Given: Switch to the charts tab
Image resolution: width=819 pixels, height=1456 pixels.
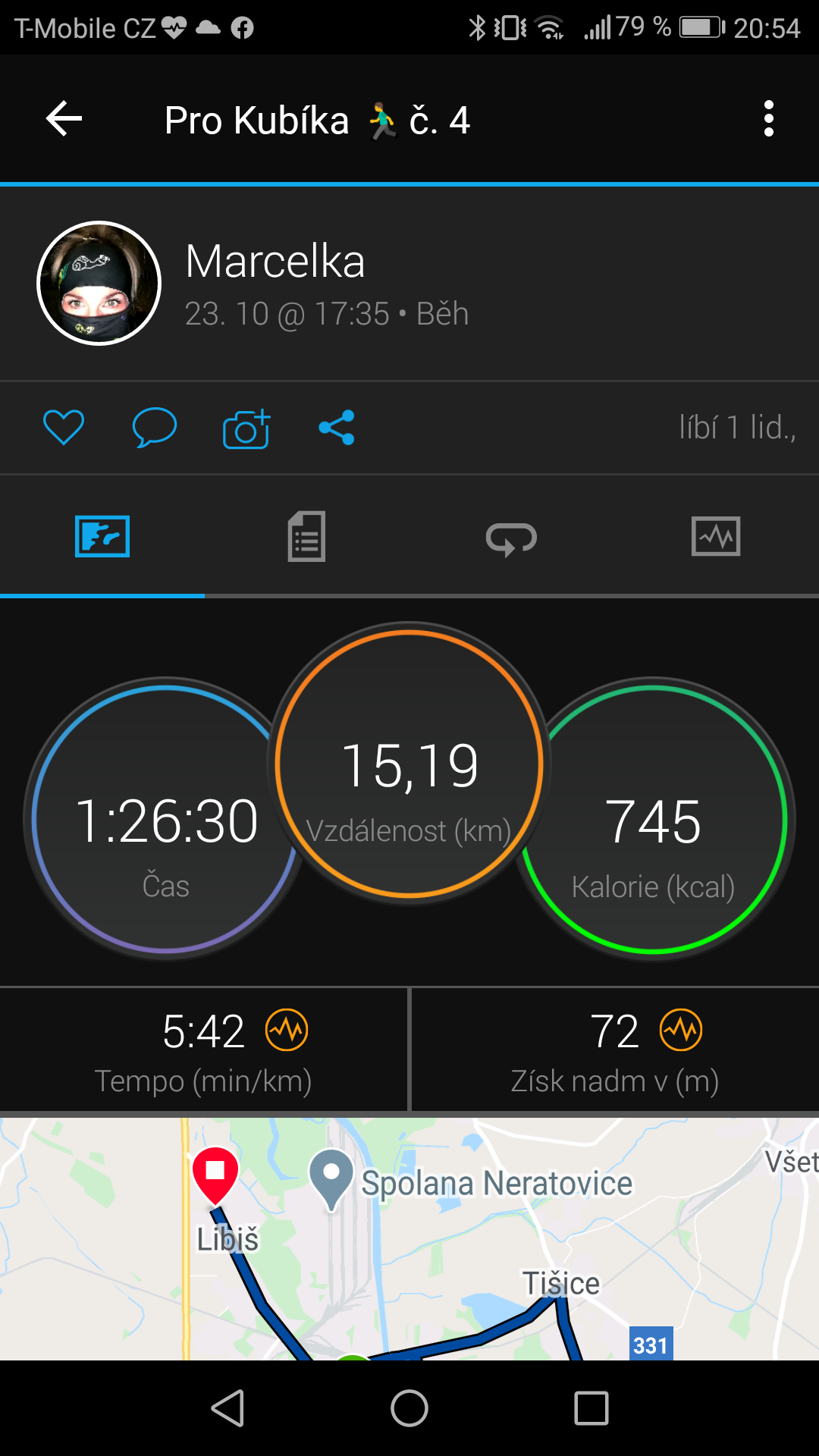Looking at the screenshot, I should 716,536.
